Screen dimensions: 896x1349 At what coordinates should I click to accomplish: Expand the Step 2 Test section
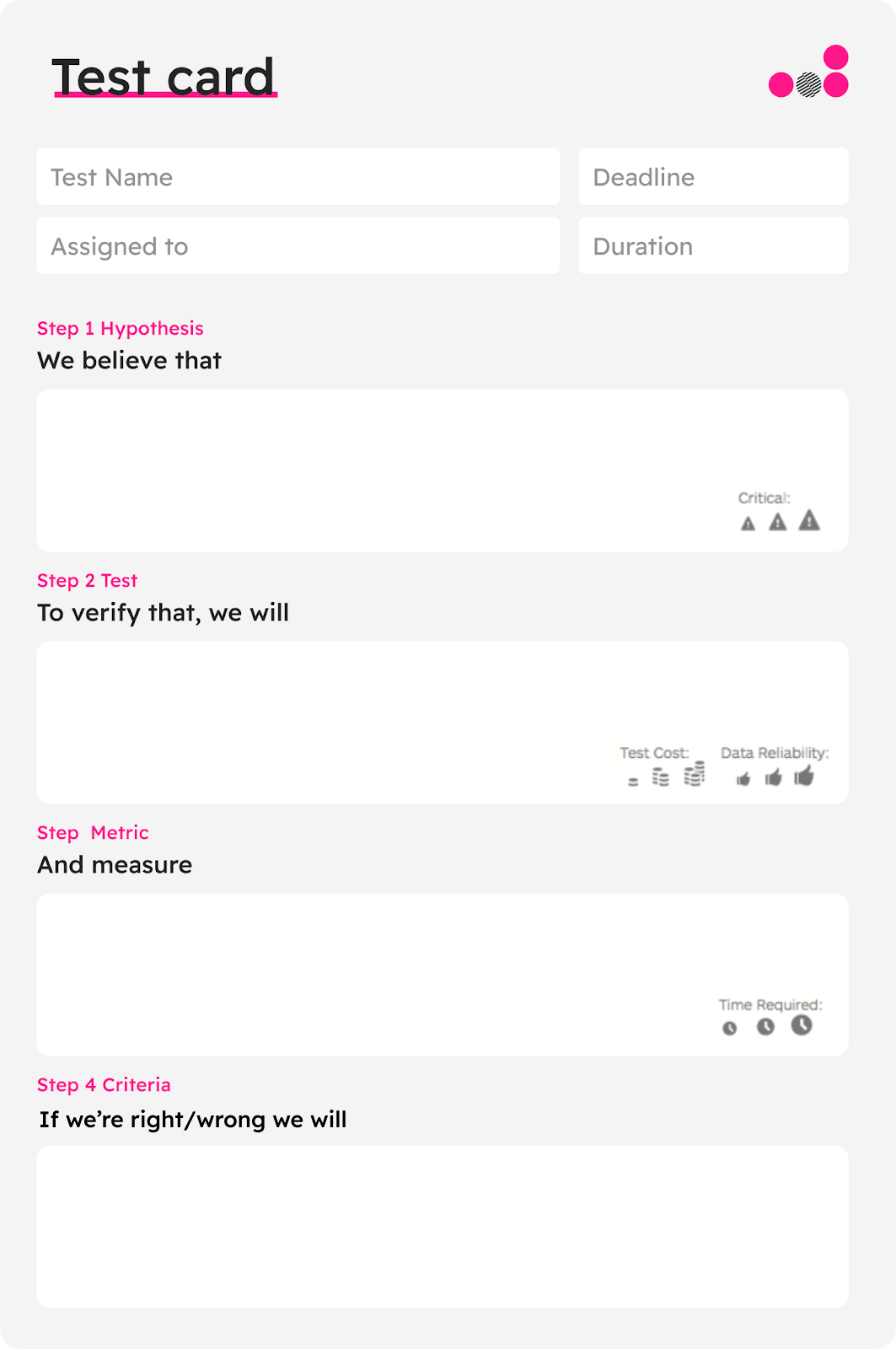point(87,580)
